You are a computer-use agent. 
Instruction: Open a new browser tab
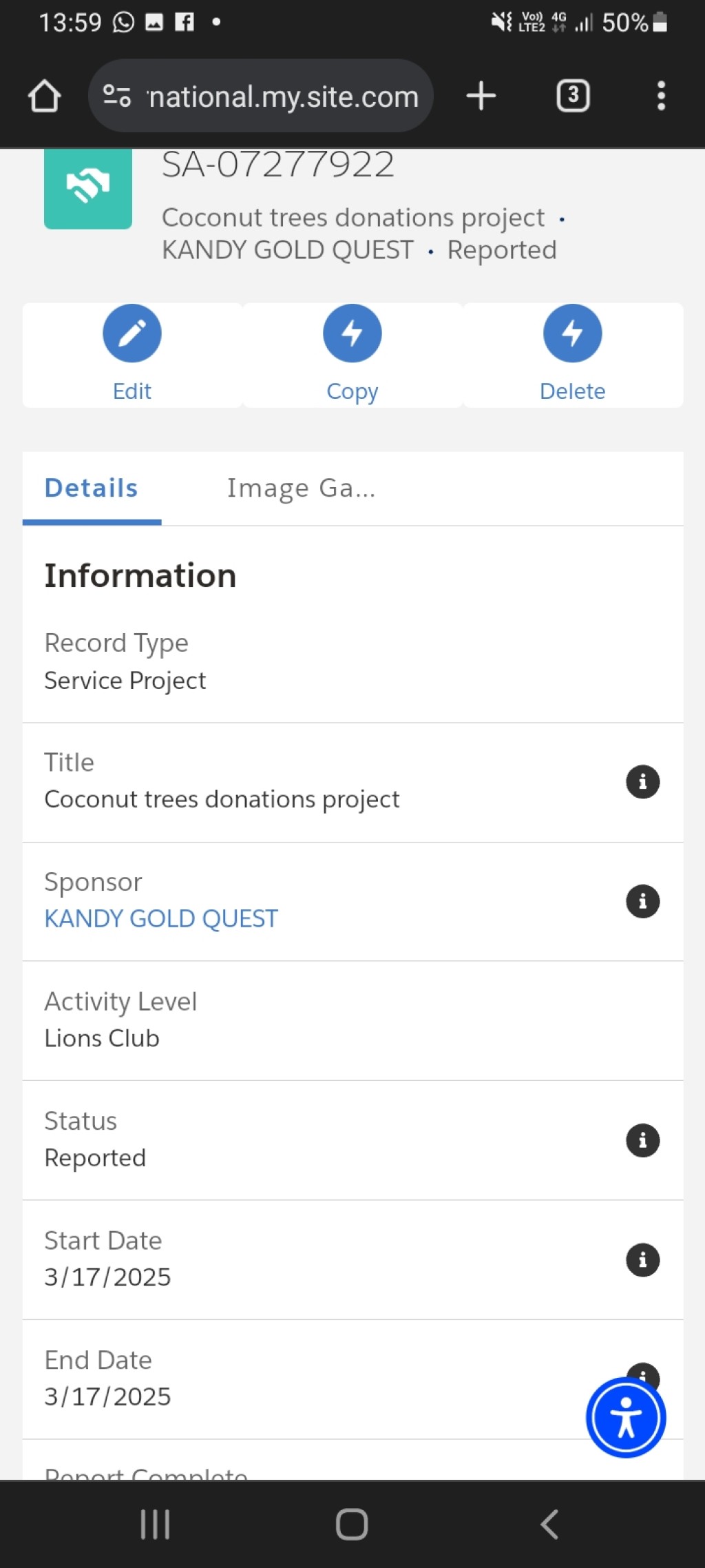pyautogui.click(x=481, y=96)
